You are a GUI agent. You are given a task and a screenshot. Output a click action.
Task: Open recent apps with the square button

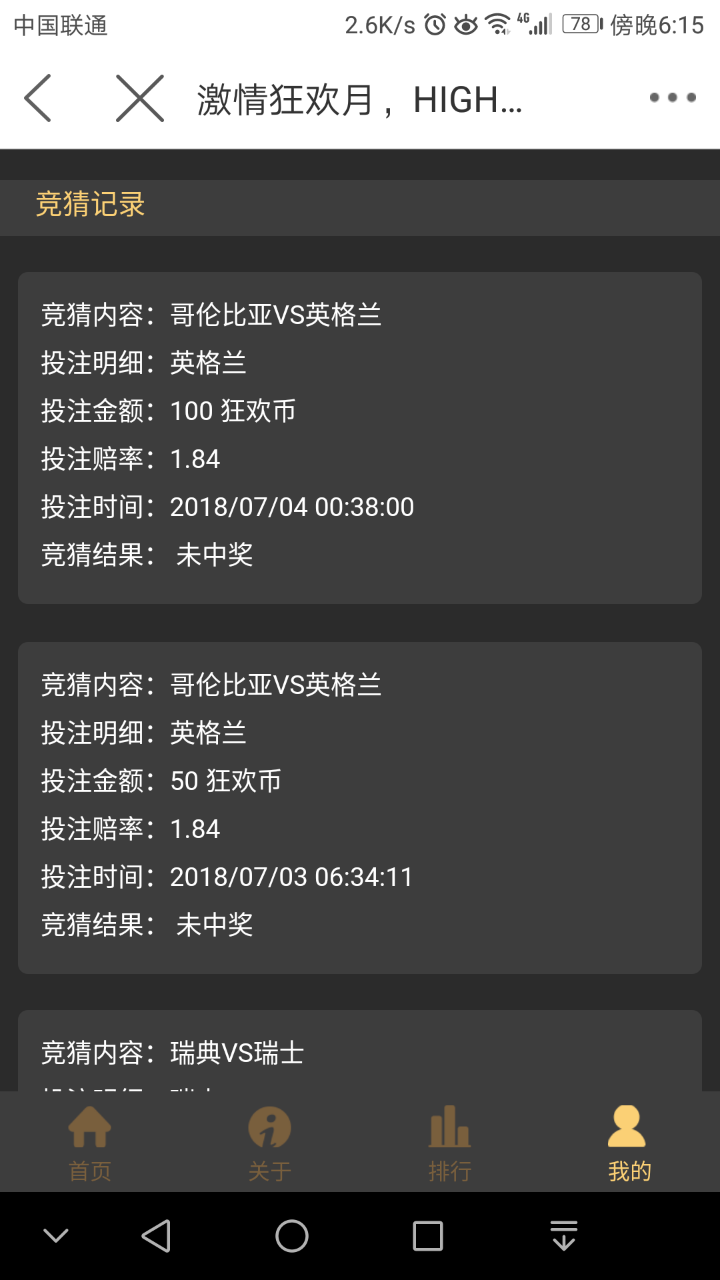(x=428, y=1236)
